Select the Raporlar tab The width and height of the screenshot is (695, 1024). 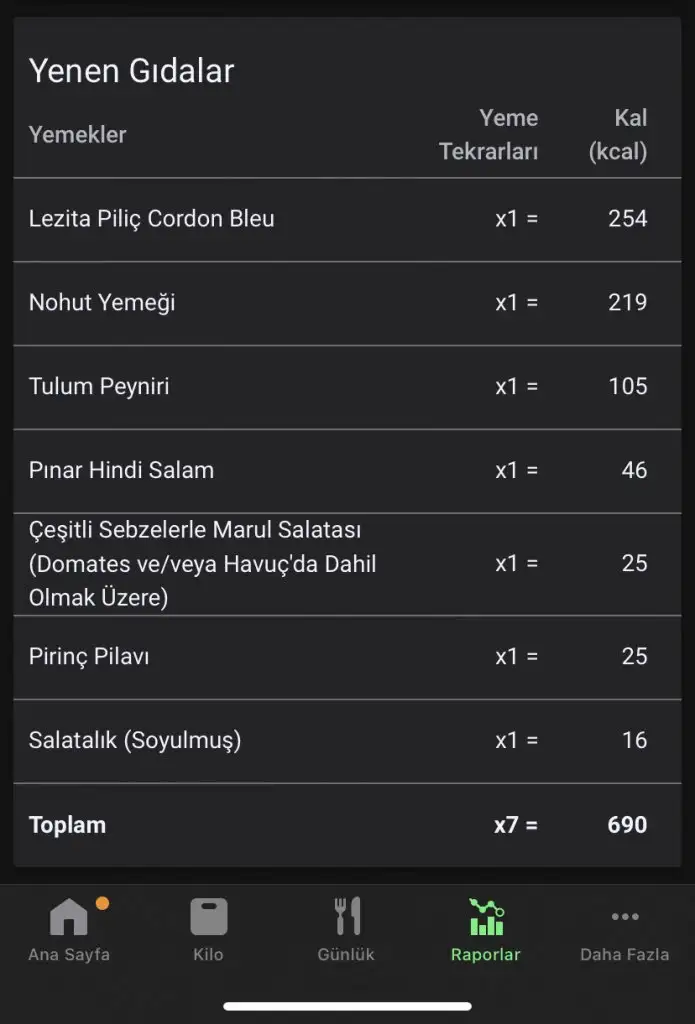point(486,930)
